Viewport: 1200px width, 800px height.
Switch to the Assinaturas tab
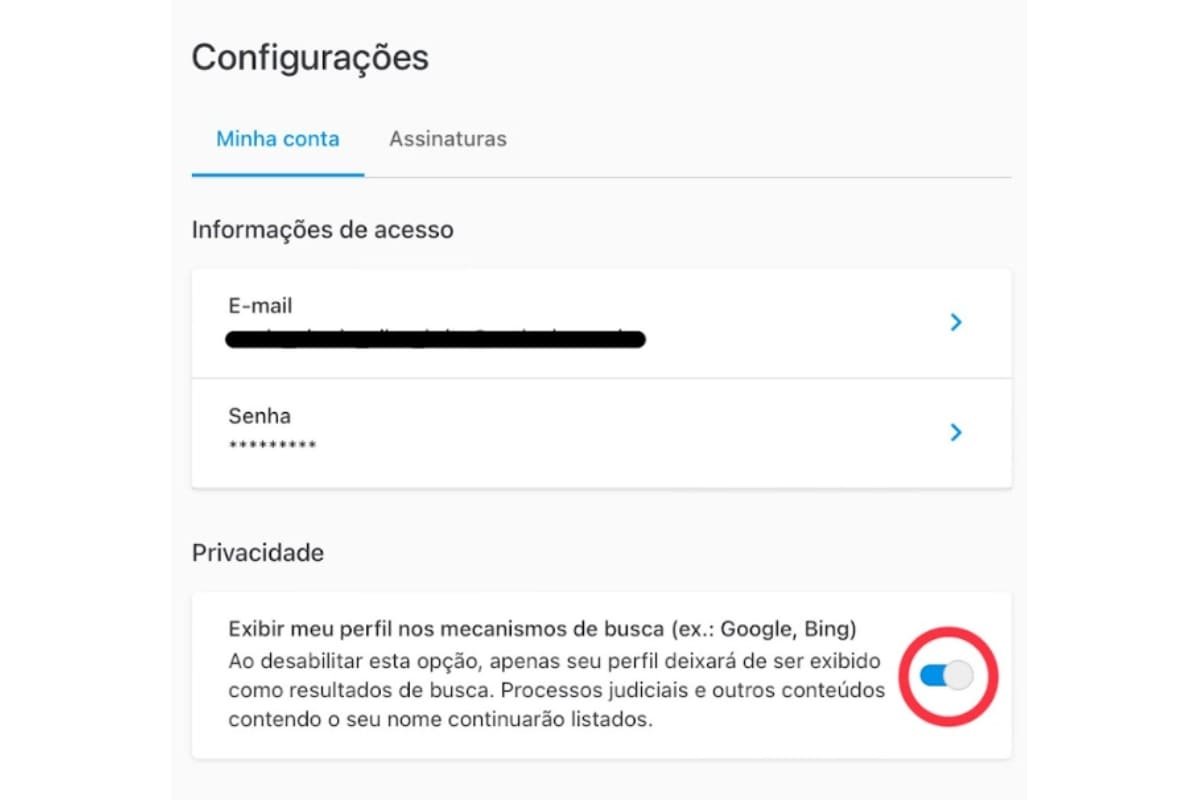447,139
